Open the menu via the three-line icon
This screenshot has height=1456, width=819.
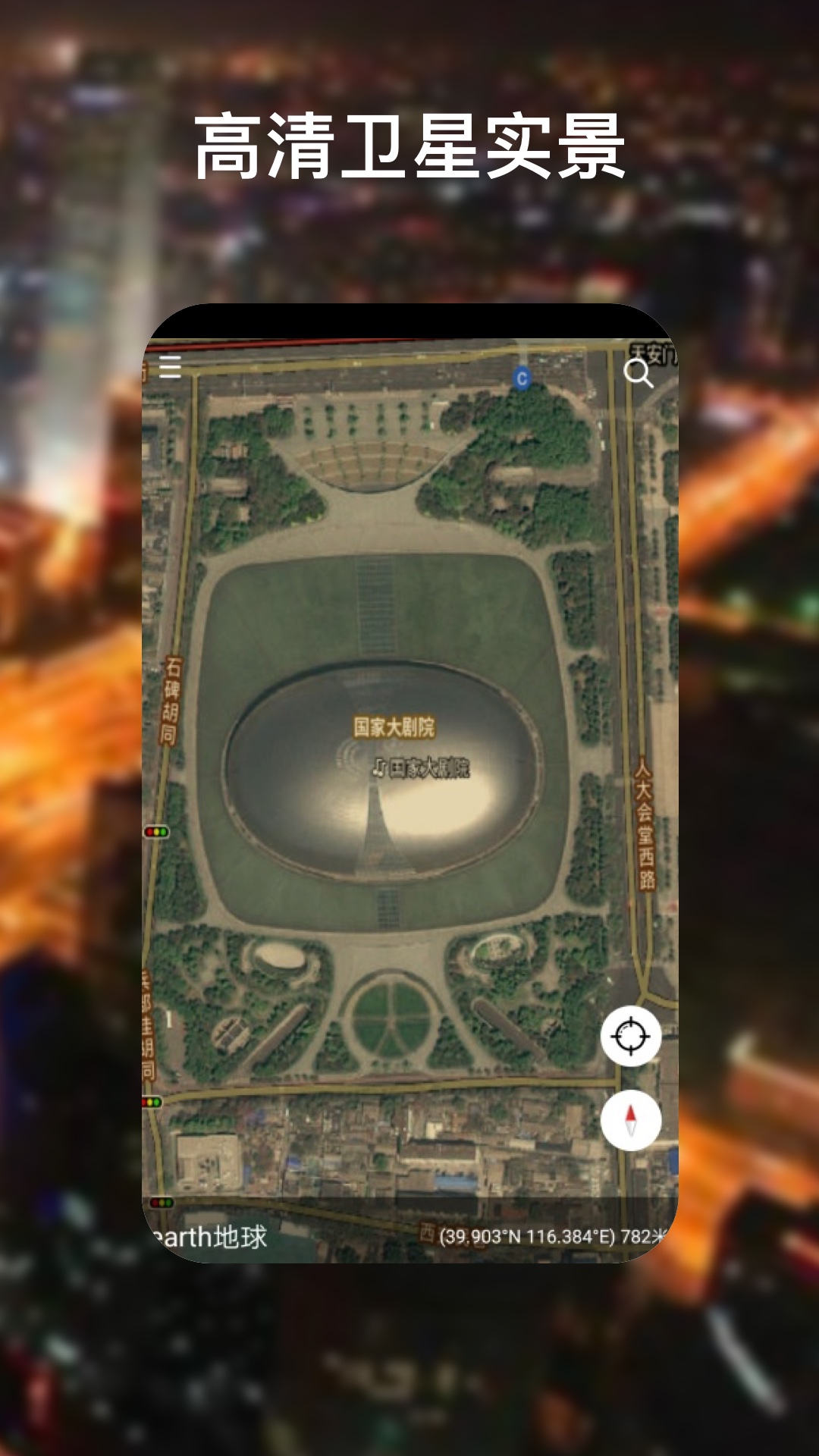[168, 367]
